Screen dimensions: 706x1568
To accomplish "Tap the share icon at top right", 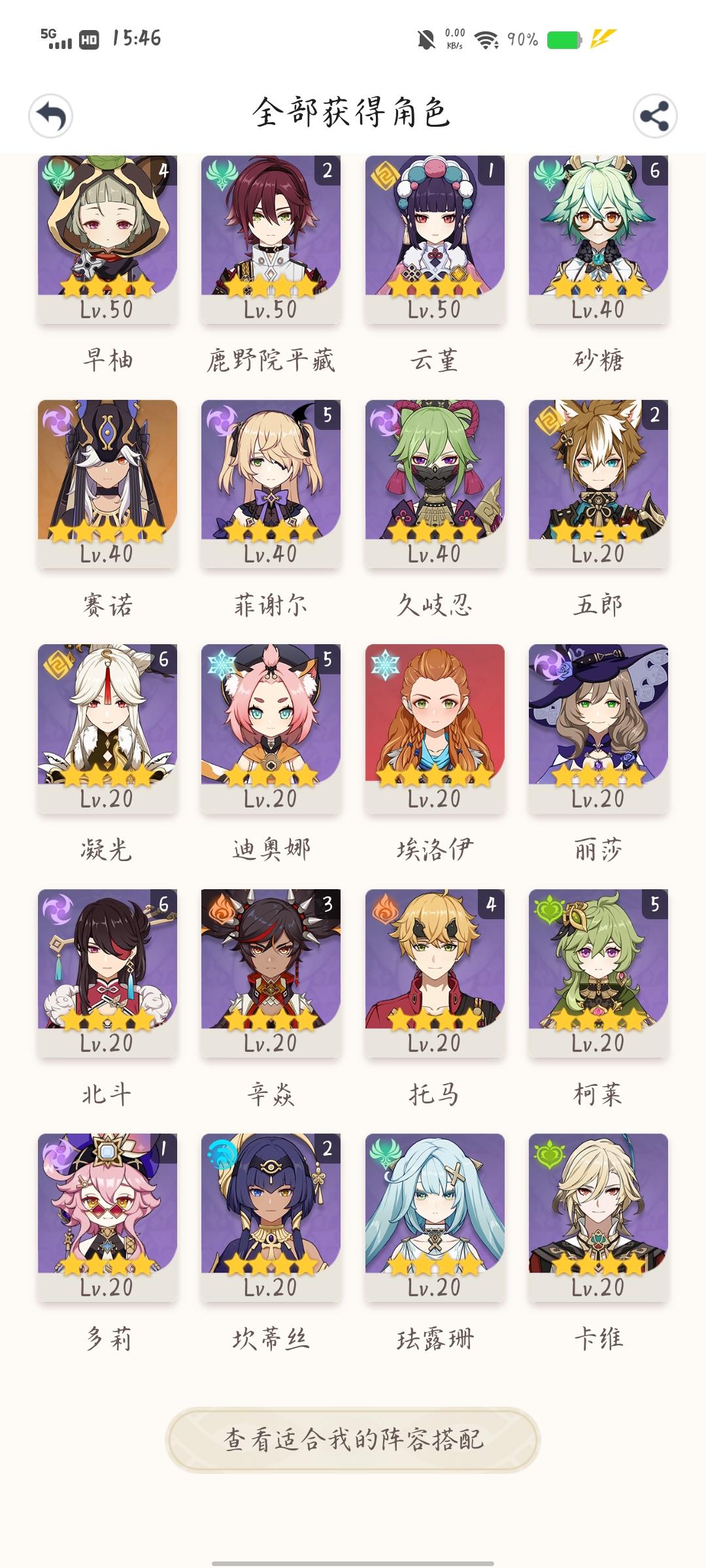I will (x=656, y=115).
